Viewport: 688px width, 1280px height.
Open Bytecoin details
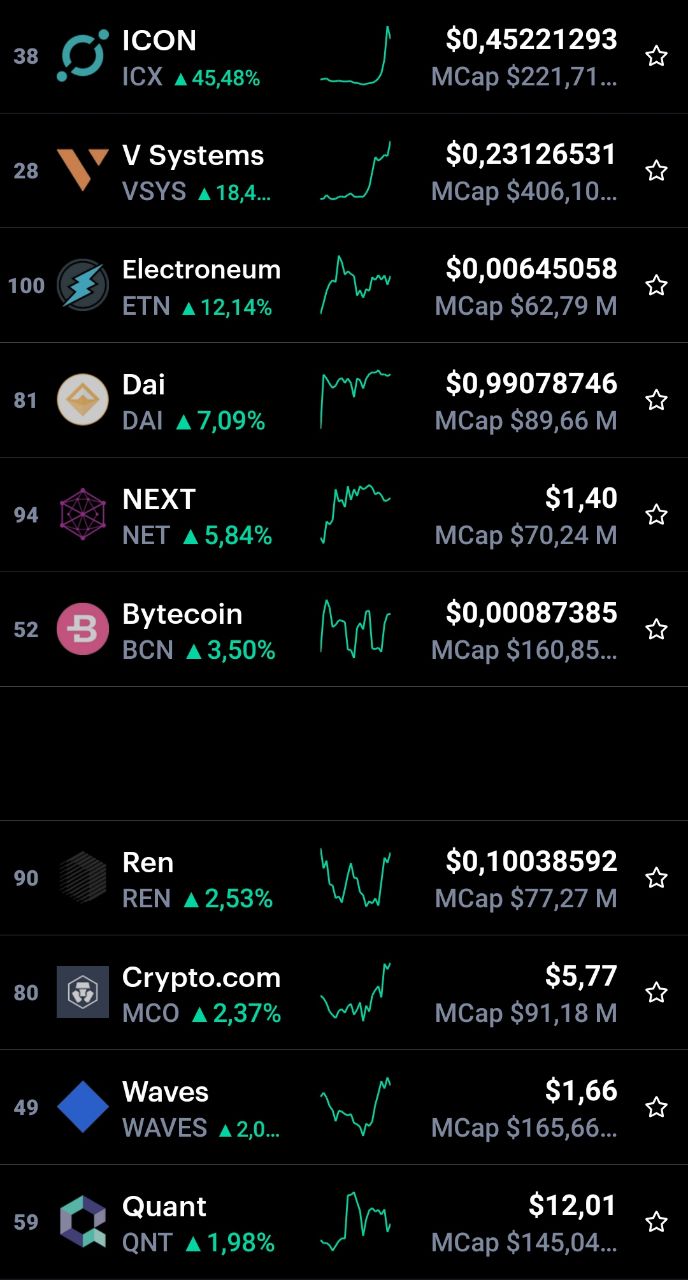pos(344,630)
